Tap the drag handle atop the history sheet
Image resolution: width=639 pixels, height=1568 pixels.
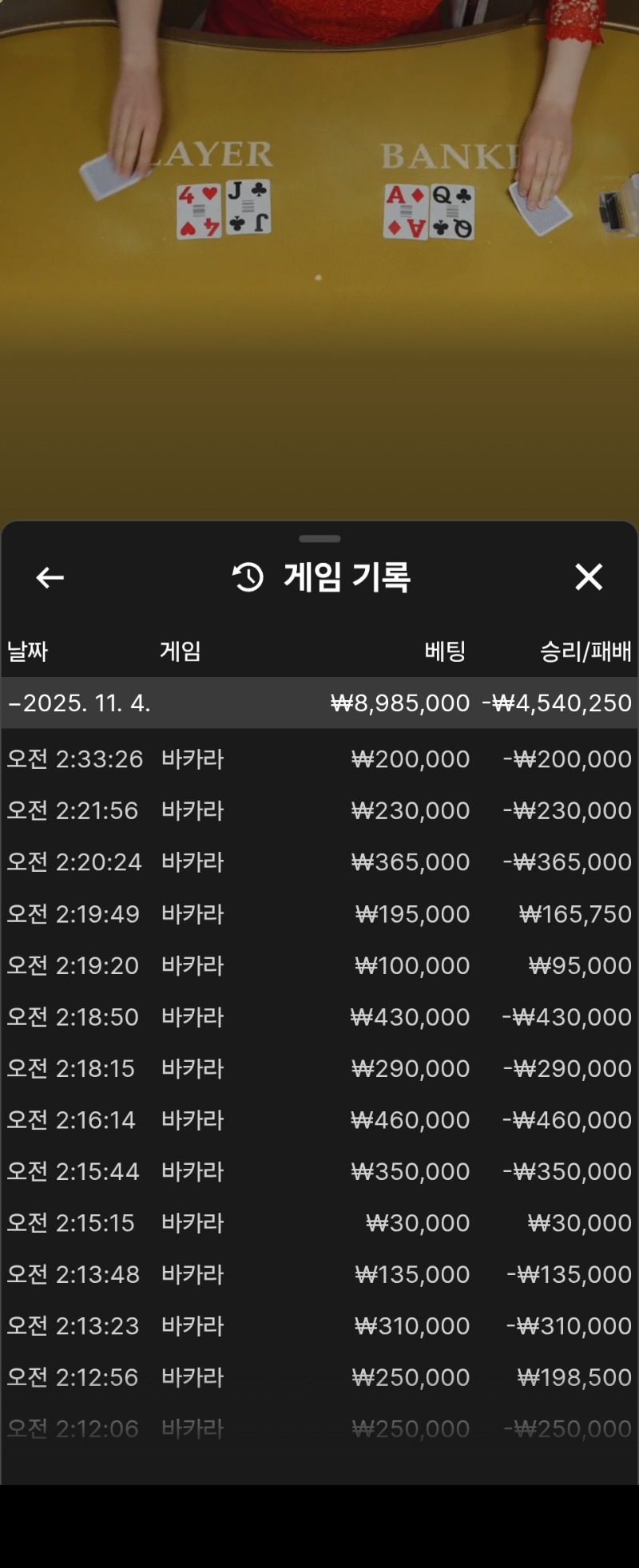point(319,539)
